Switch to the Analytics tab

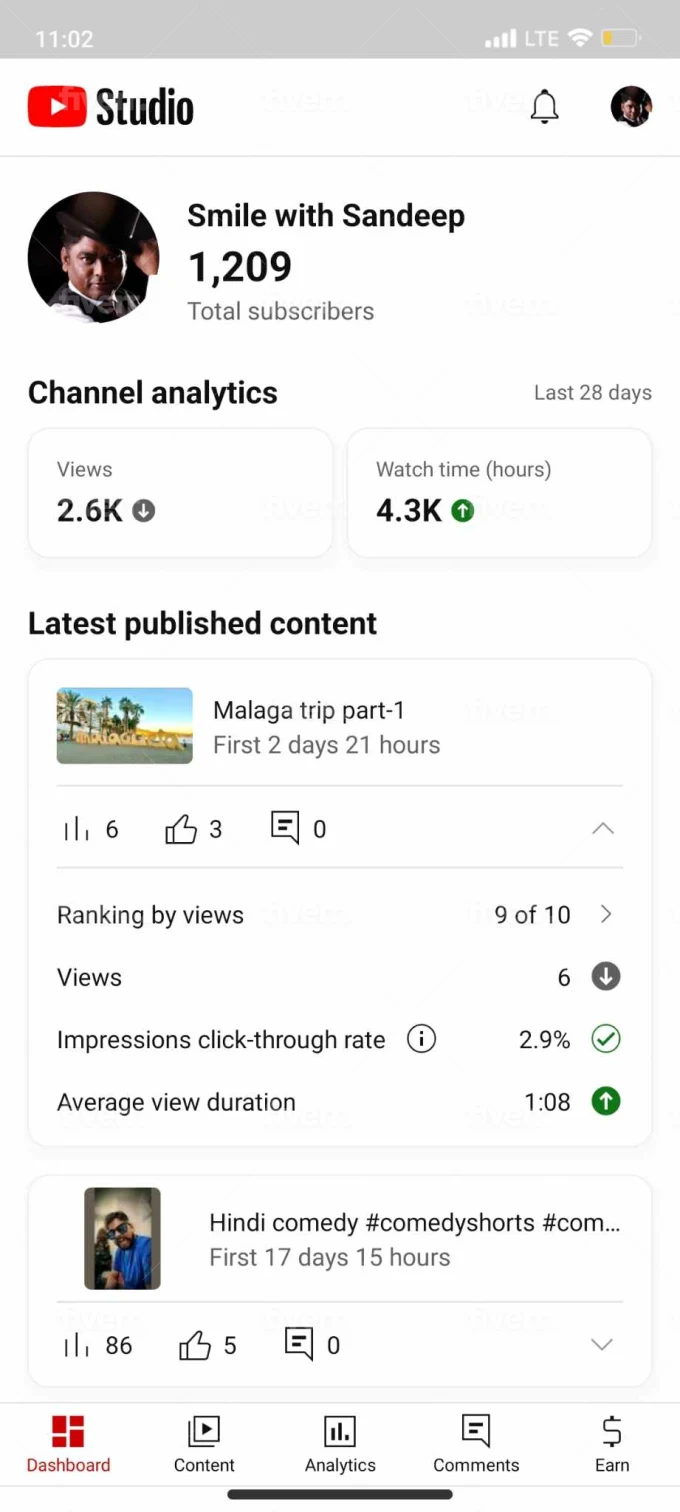(x=340, y=1444)
